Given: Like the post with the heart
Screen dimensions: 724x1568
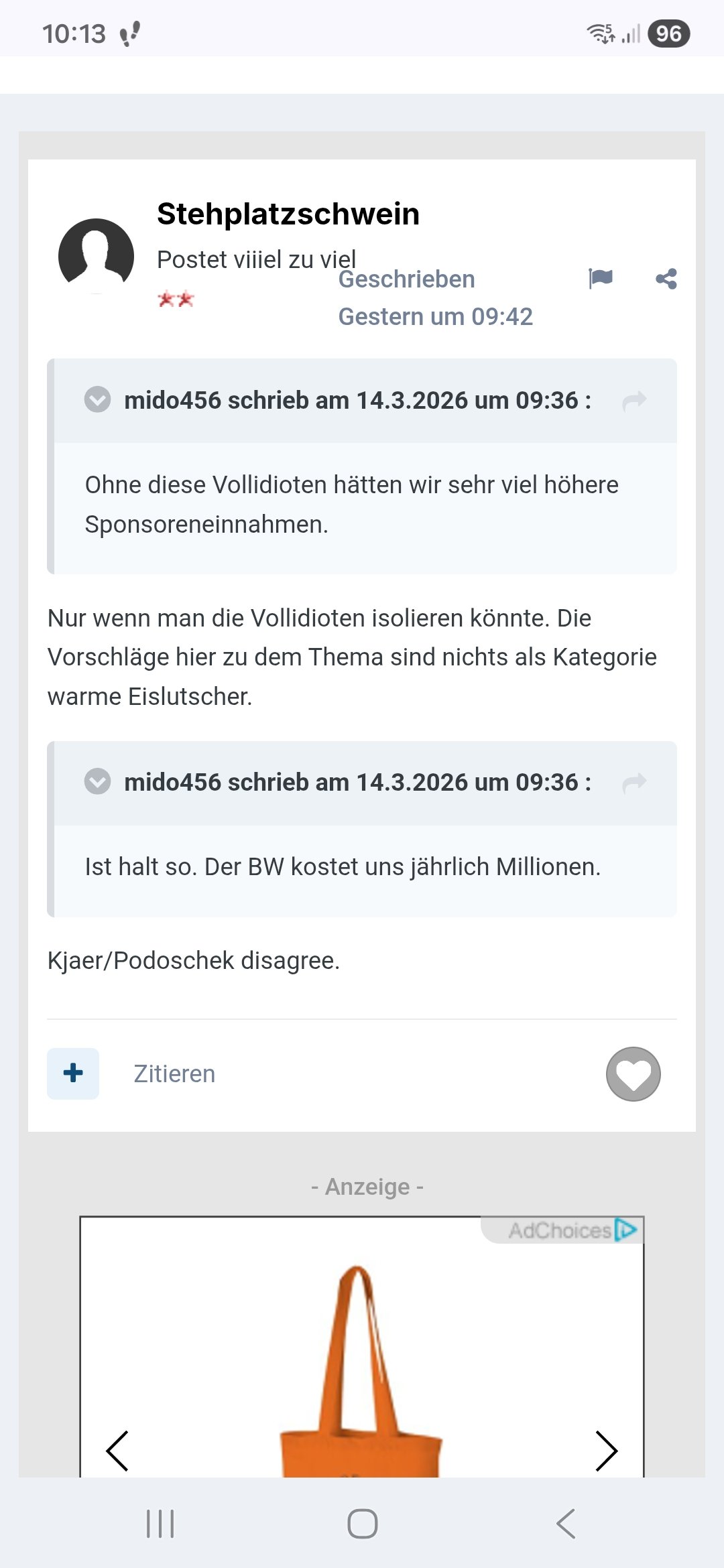Looking at the screenshot, I should (x=633, y=1073).
